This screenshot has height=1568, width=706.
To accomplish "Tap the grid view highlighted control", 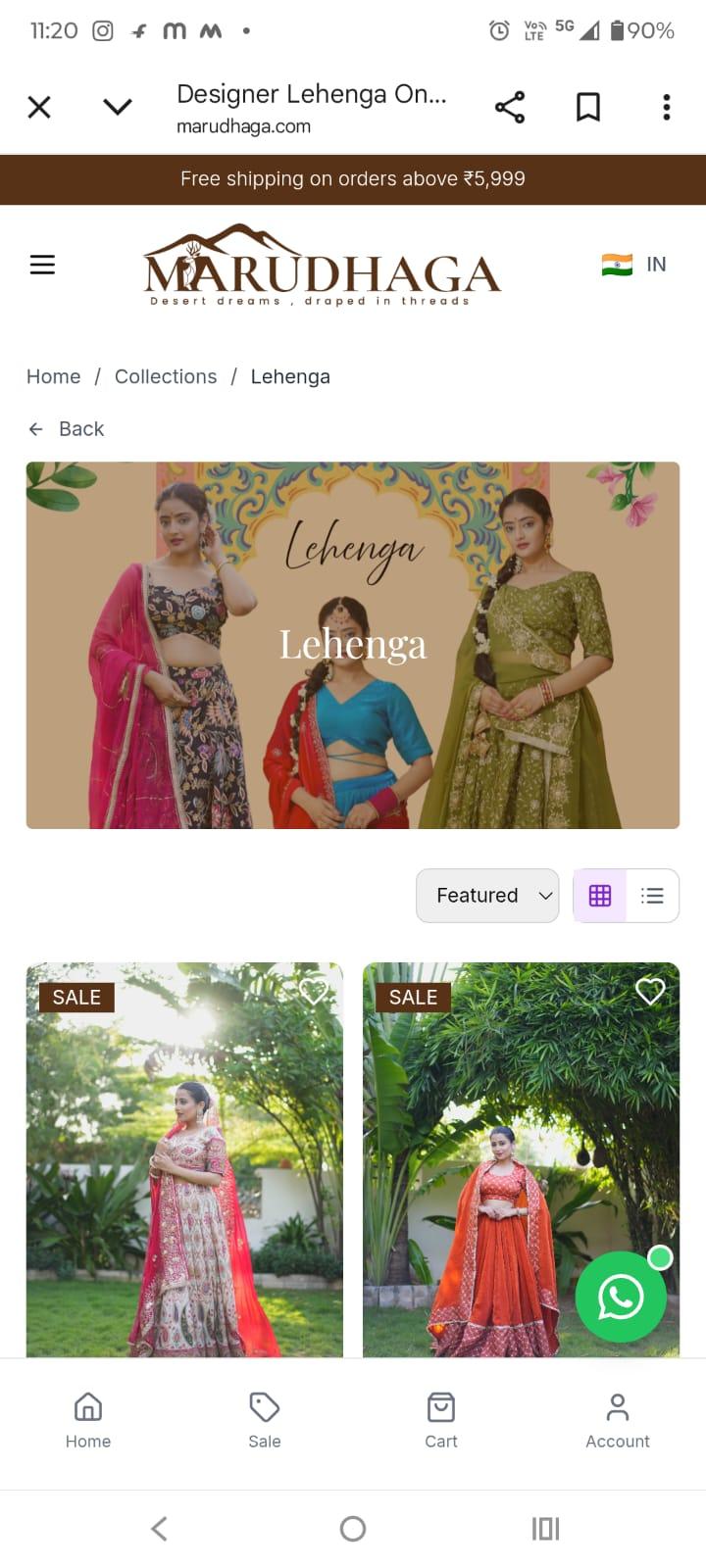I will pyautogui.click(x=599, y=895).
